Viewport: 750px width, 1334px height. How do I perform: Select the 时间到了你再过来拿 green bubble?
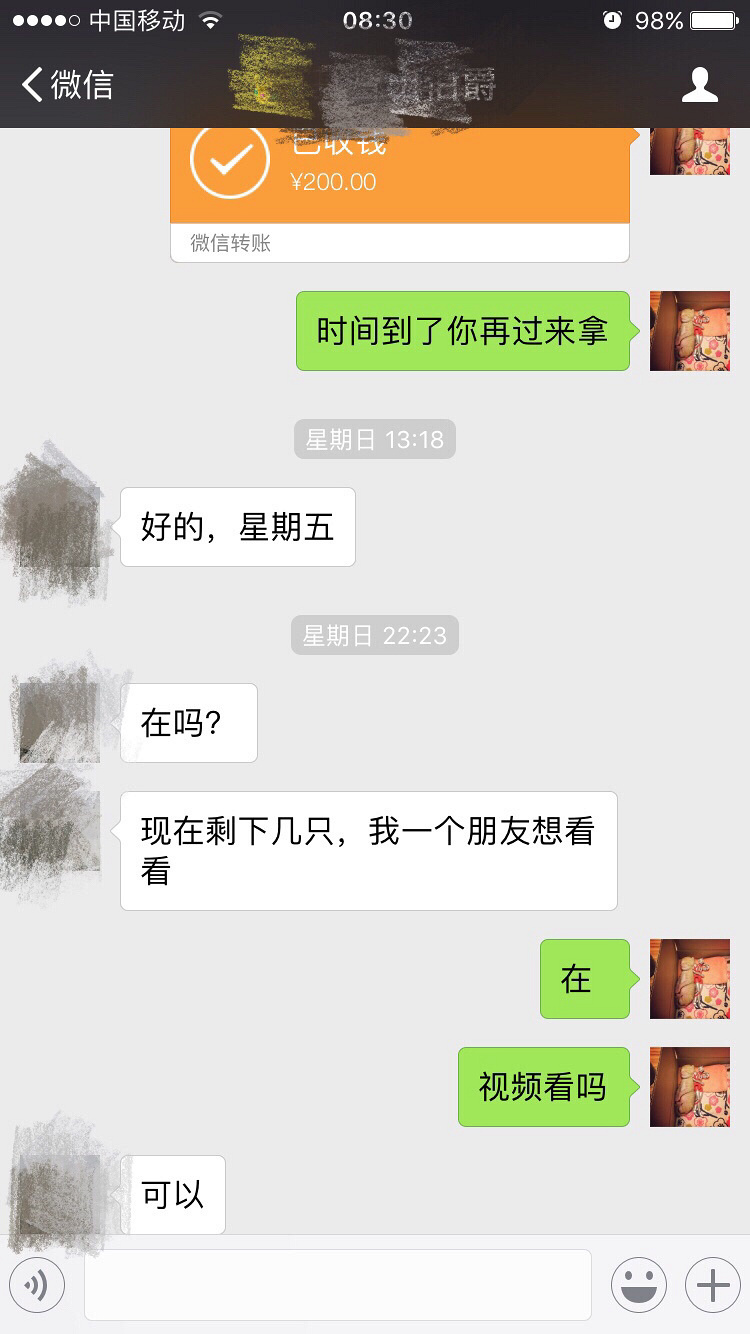[462, 330]
